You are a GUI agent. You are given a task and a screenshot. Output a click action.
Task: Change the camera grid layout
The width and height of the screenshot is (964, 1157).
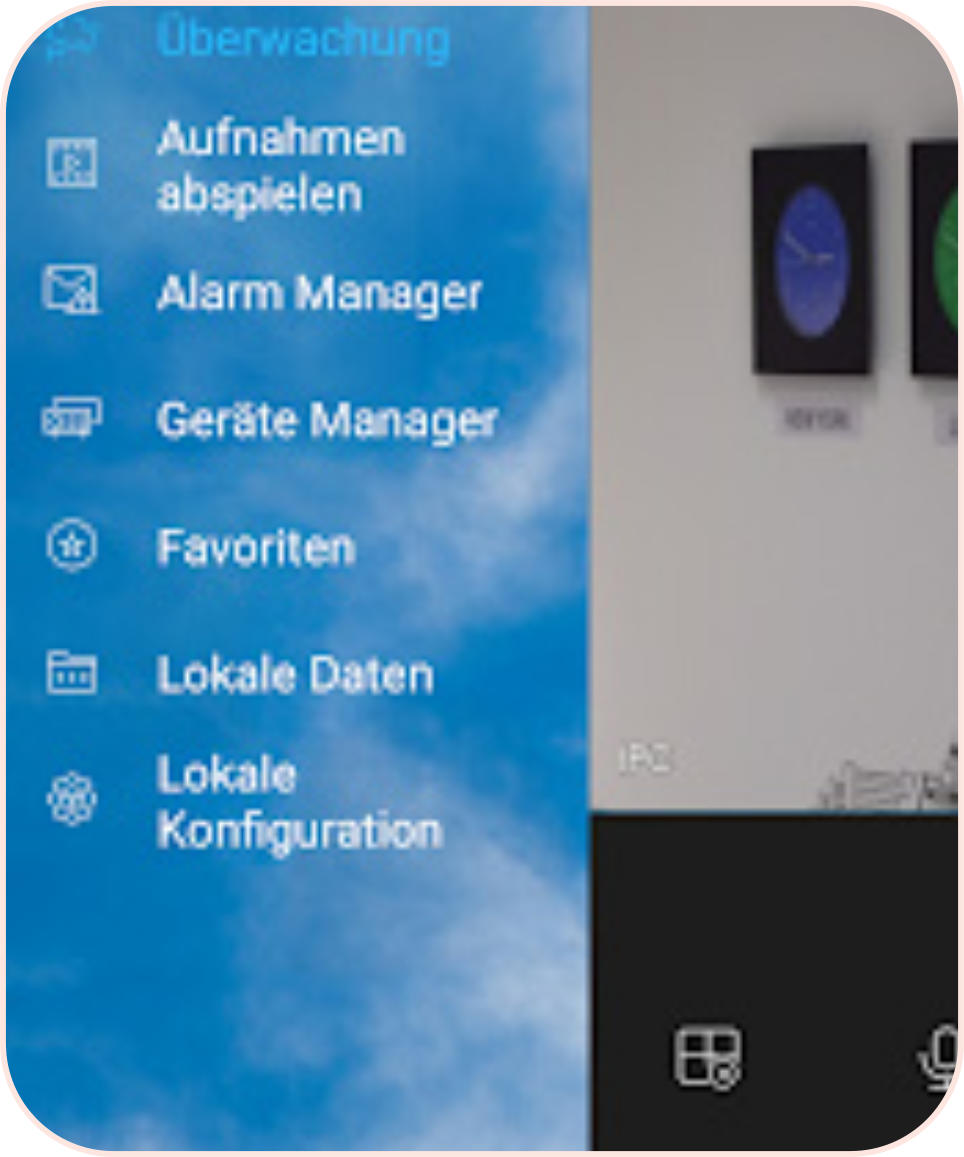coord(707,1057)
